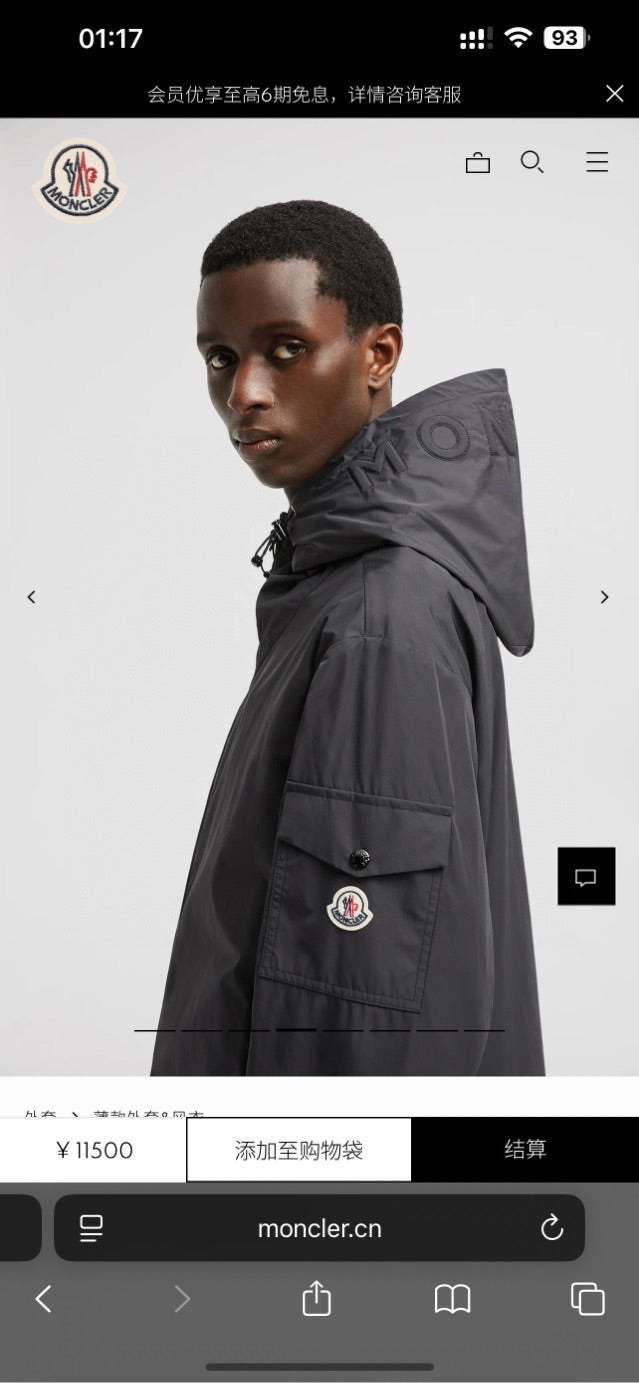Show the previous product image
This screenshot has height=1384, width=639.
pos(31,597)
